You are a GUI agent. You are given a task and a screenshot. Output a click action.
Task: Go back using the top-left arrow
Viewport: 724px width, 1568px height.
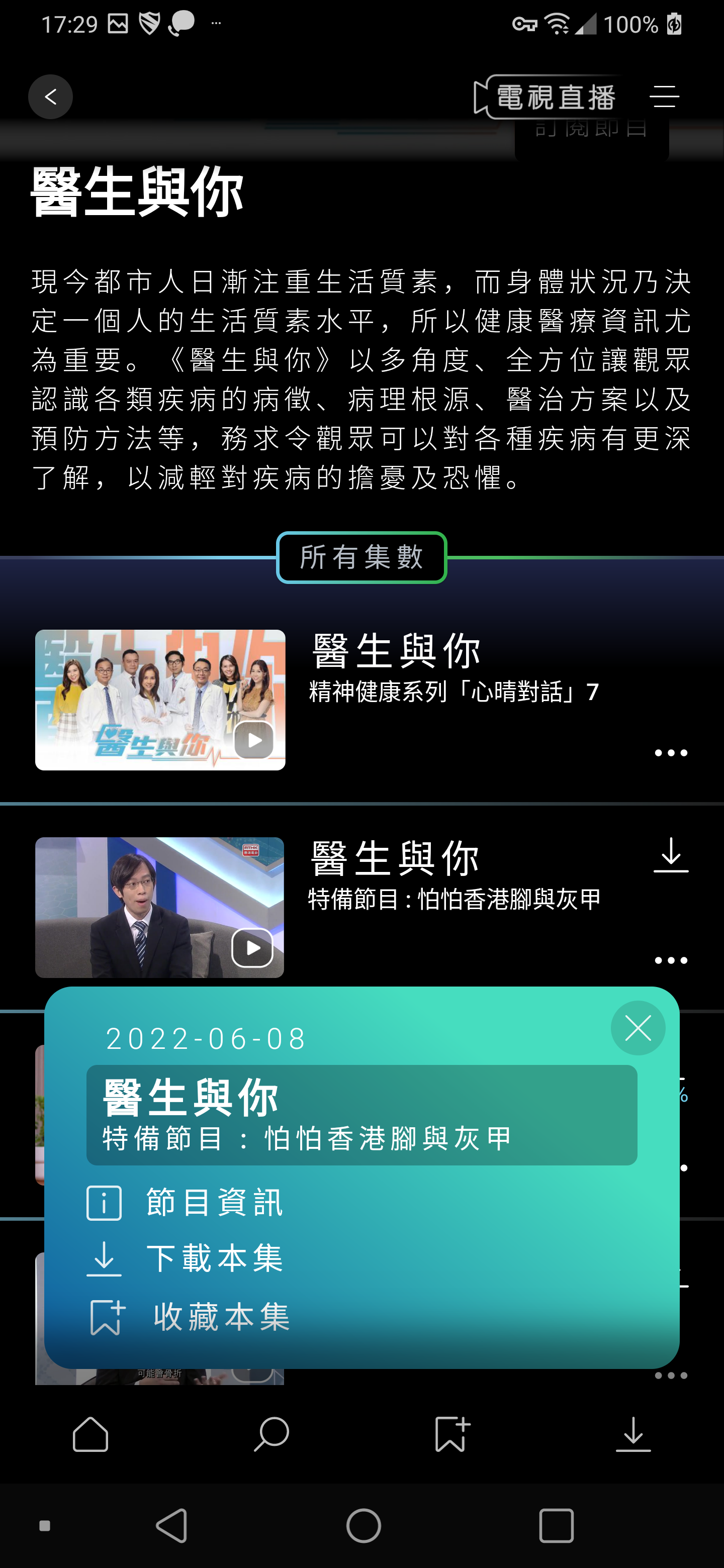pyautogui.click(x=51, y=97)
